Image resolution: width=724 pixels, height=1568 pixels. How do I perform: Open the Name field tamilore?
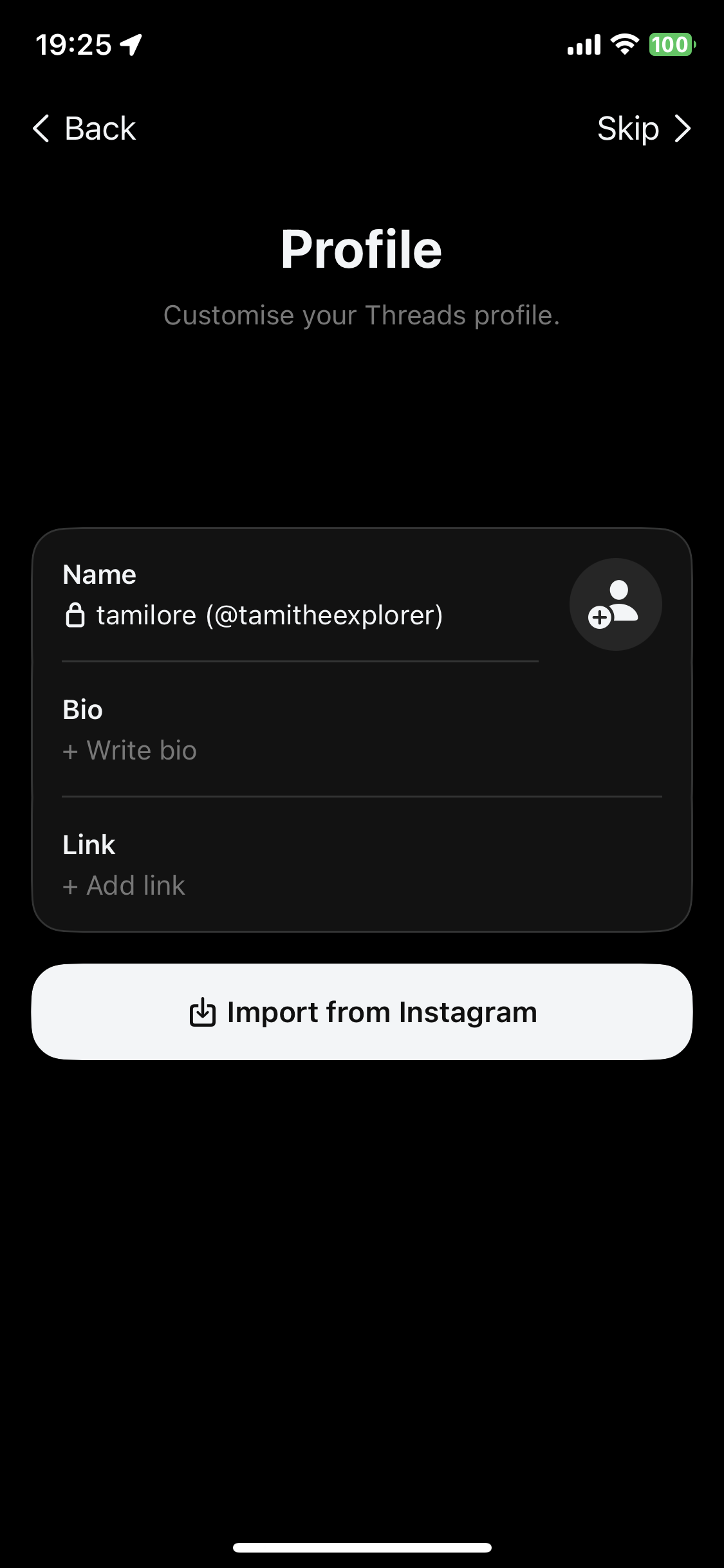269,615
